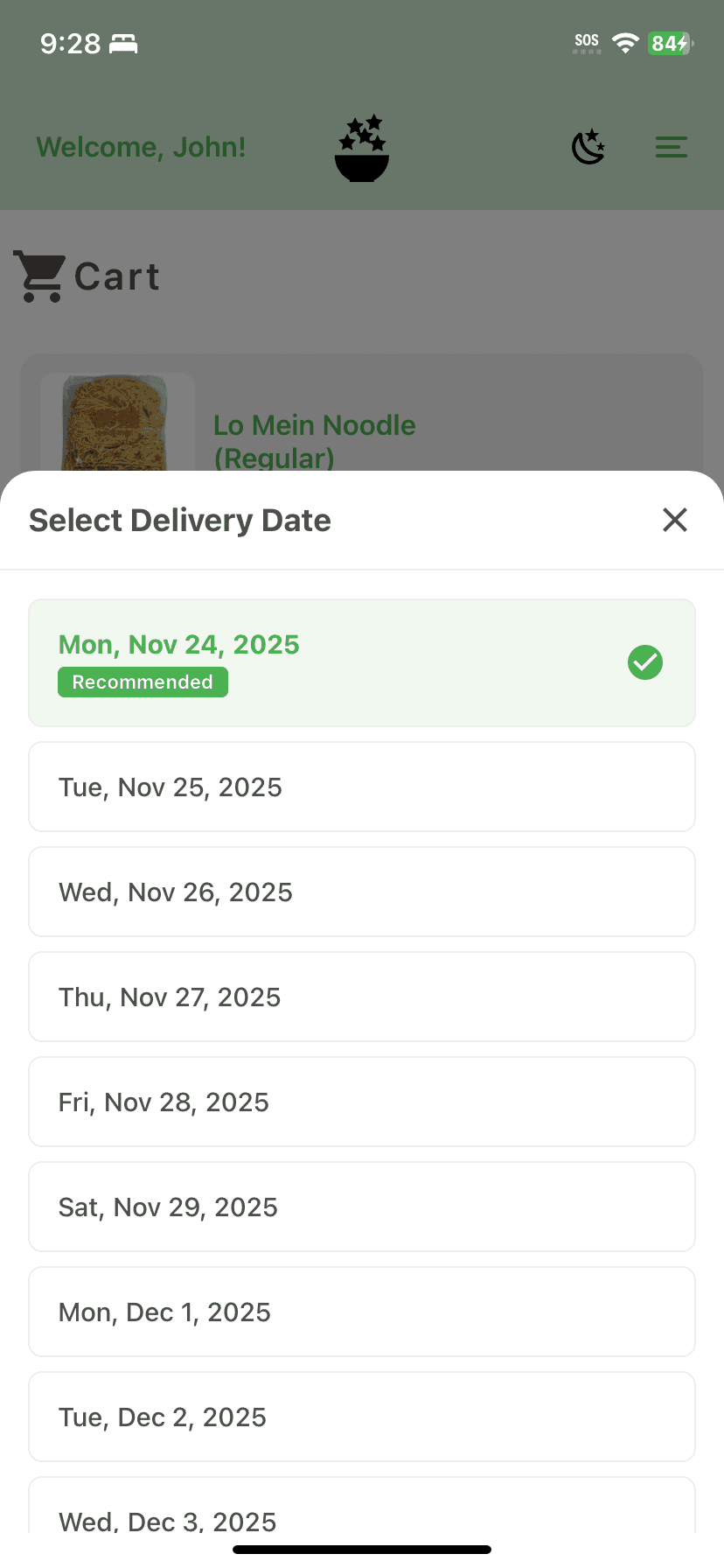The height and width of the screenshot is (1568, 724).
Task: Pick Sat, Nov 29, 2025 for delivery
Action: pyautogui.click(x=362, y=1207)
